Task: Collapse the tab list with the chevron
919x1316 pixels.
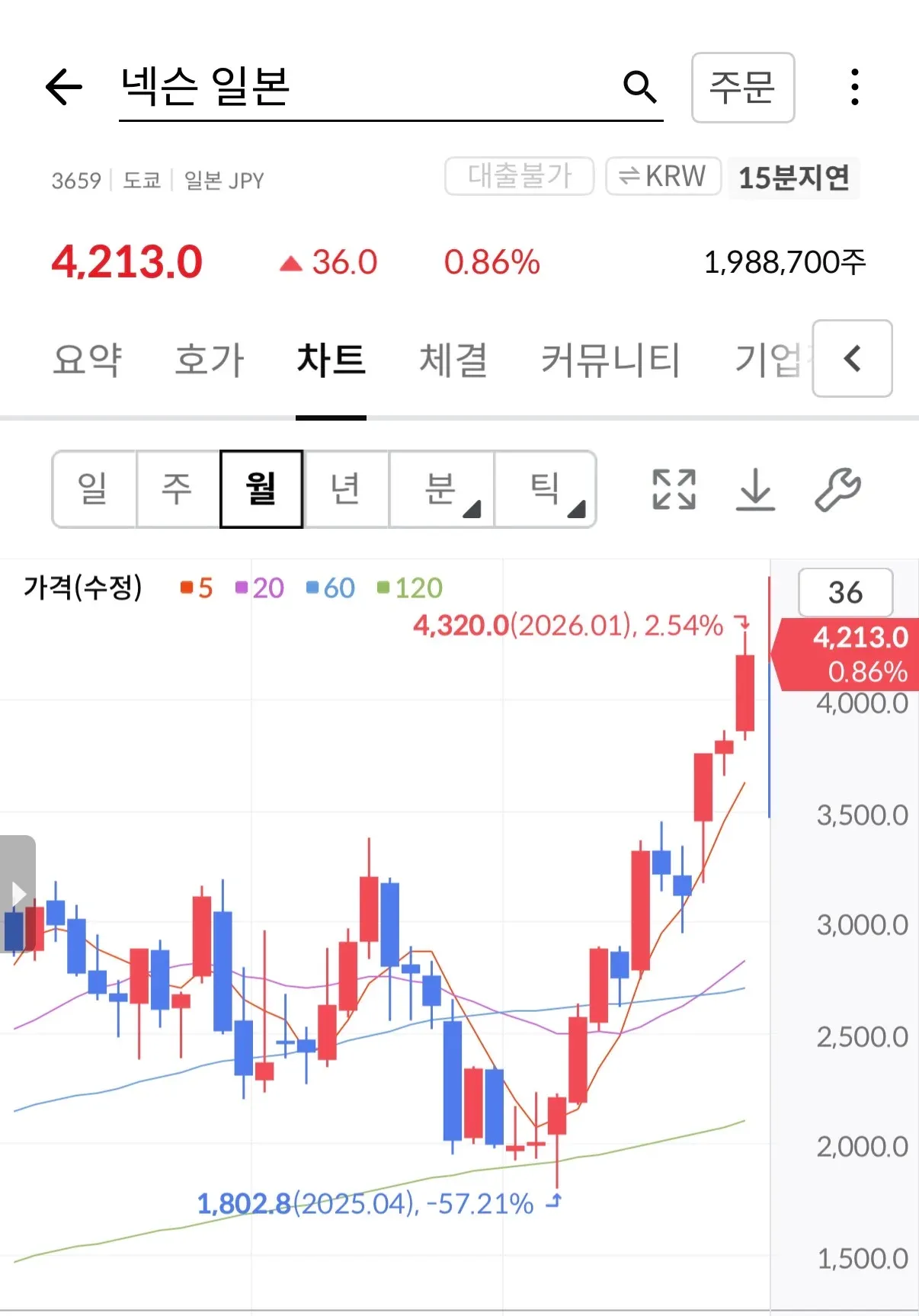Action: pos(851,360)
